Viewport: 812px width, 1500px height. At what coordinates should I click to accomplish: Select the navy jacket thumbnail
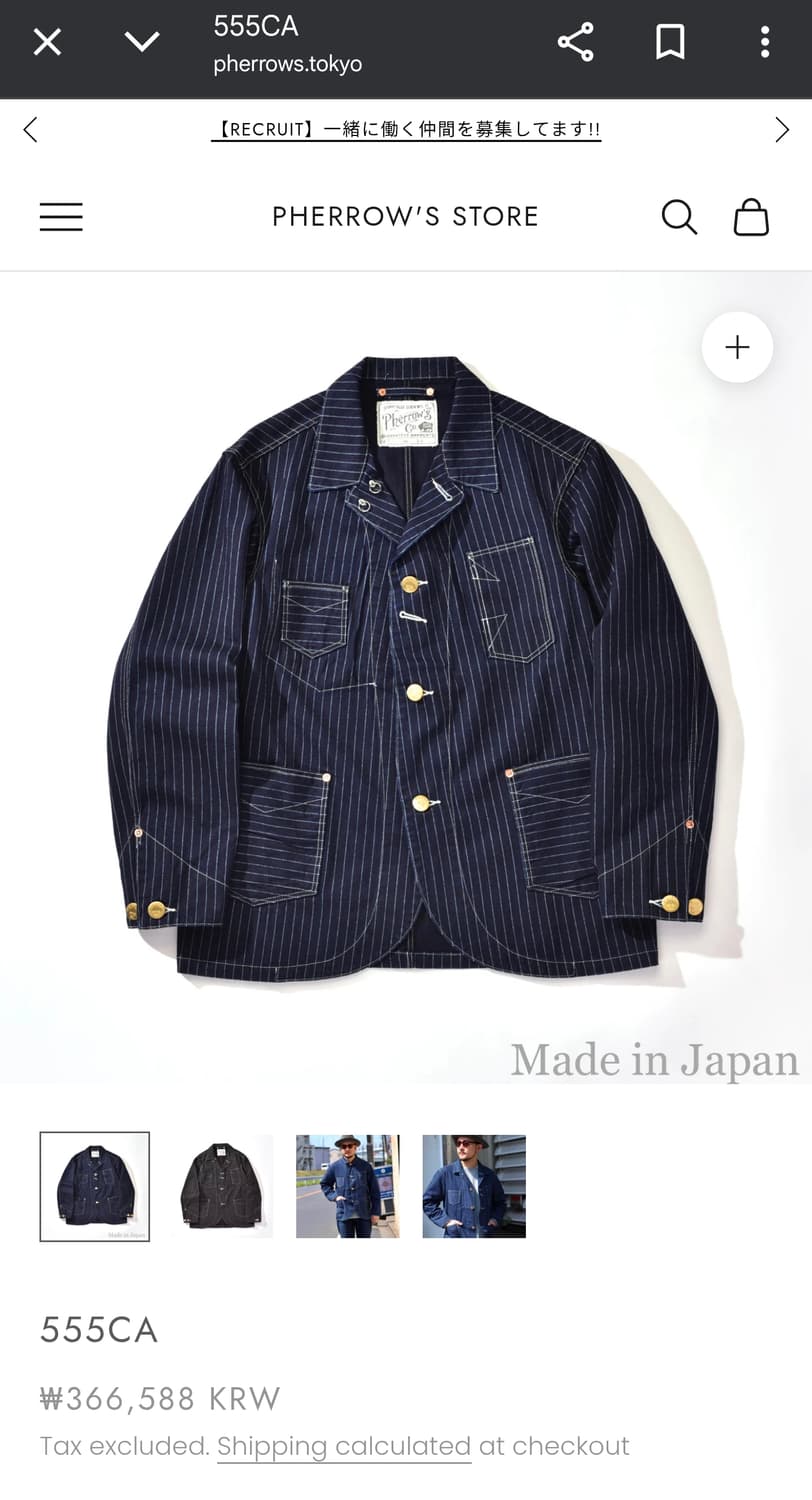pyautogui.click(x=95, y=1187)
